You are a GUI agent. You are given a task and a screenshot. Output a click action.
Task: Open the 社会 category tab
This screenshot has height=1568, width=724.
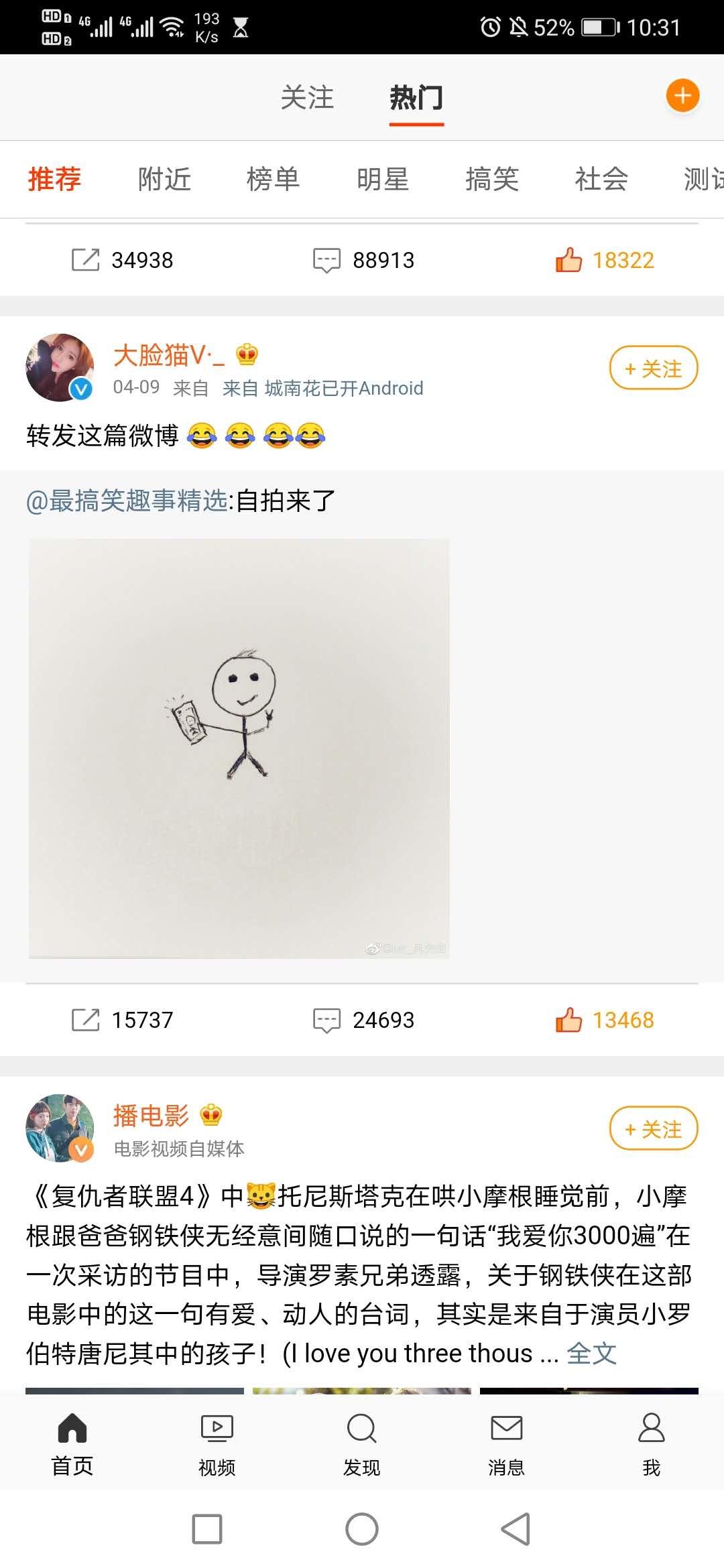601,180
